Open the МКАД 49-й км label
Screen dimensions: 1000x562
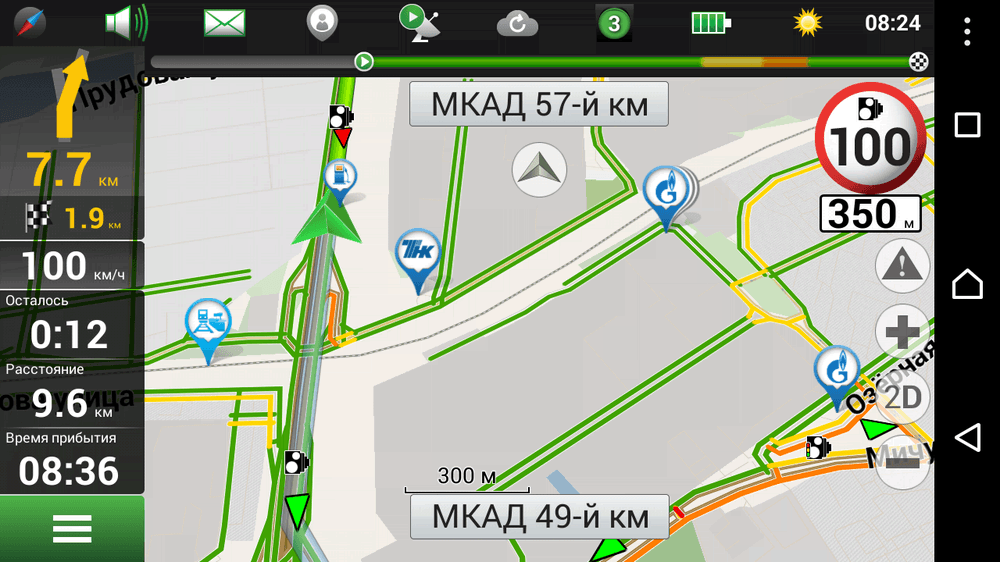(x=539, y=518)
